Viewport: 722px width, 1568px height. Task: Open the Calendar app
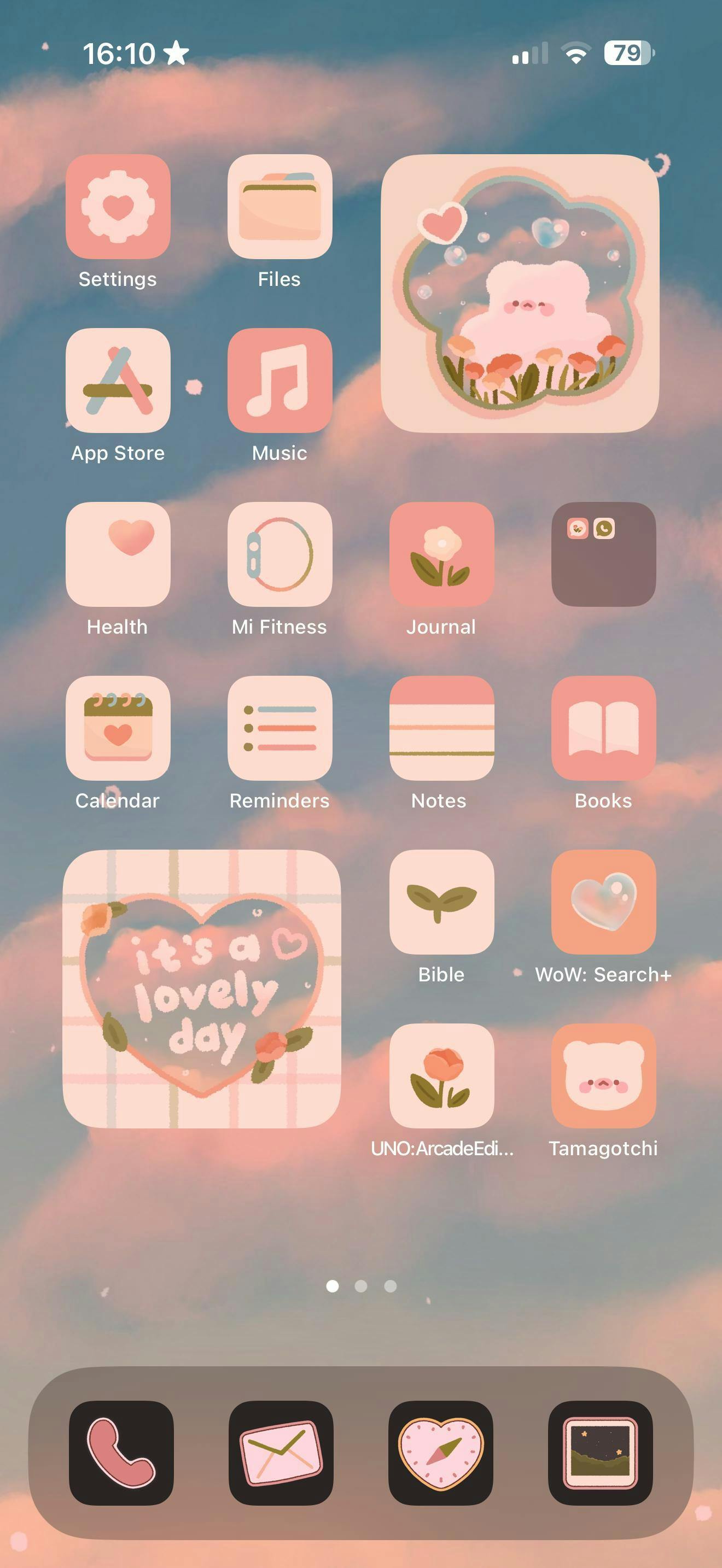pos(118,728)
